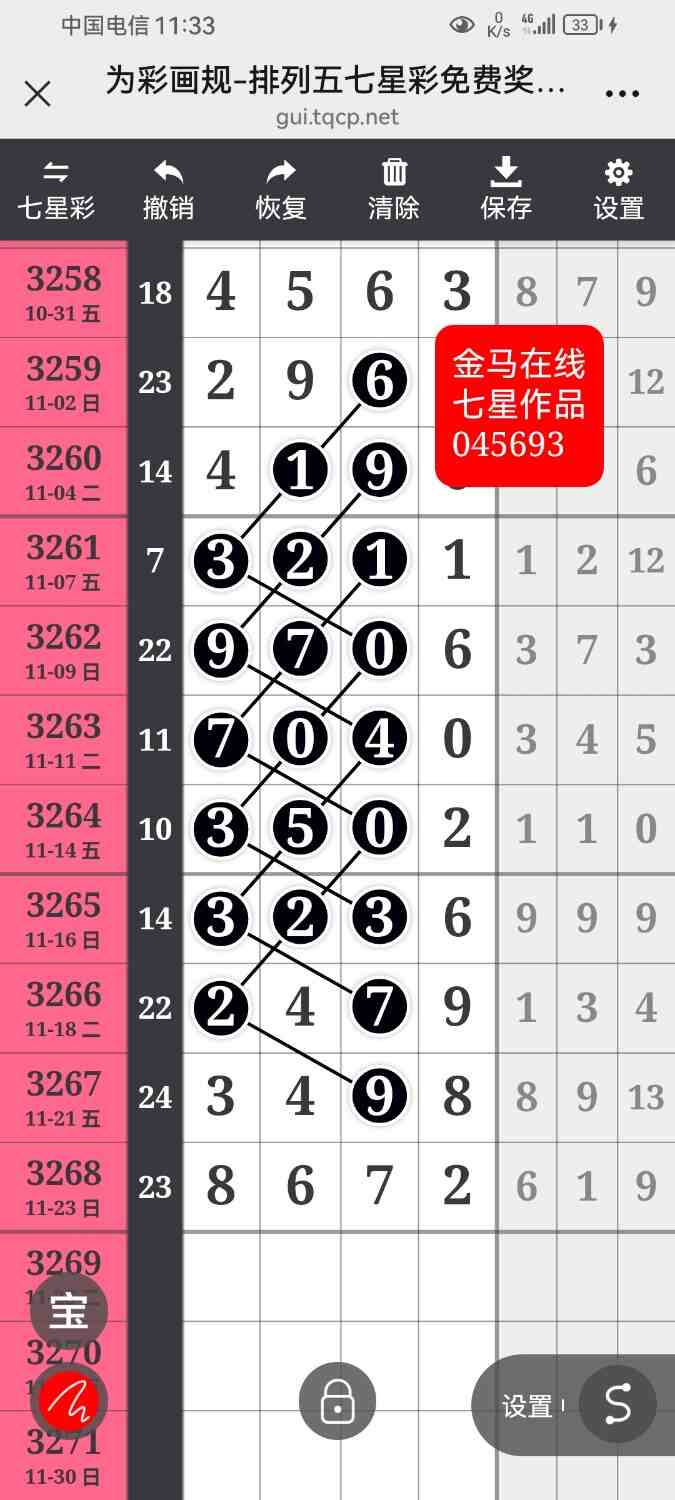The height and width of the screenshot is (1500, 675).
Task: Clear all drawings with 清除
Action: [x=394, y=189]
